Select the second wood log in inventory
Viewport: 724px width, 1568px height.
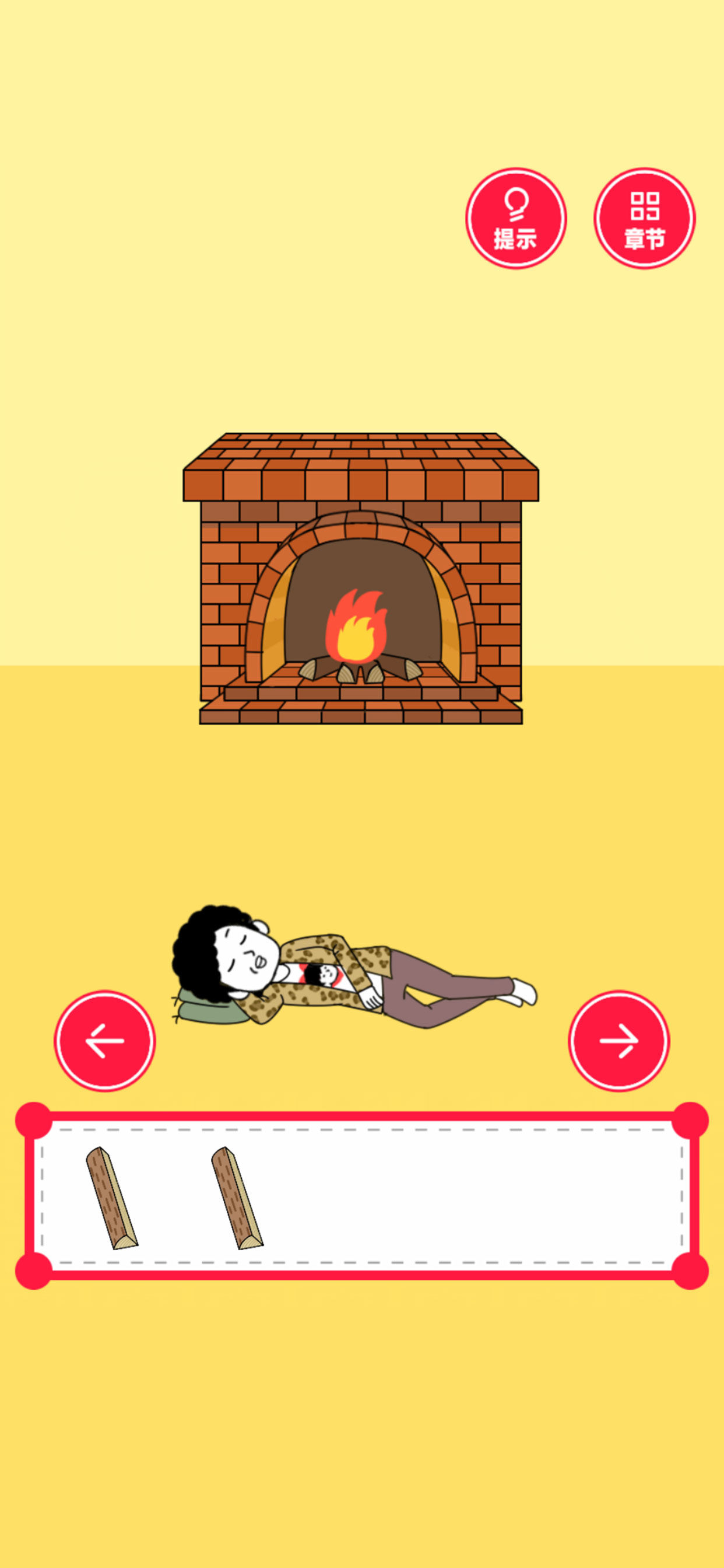click(237, 1198)
